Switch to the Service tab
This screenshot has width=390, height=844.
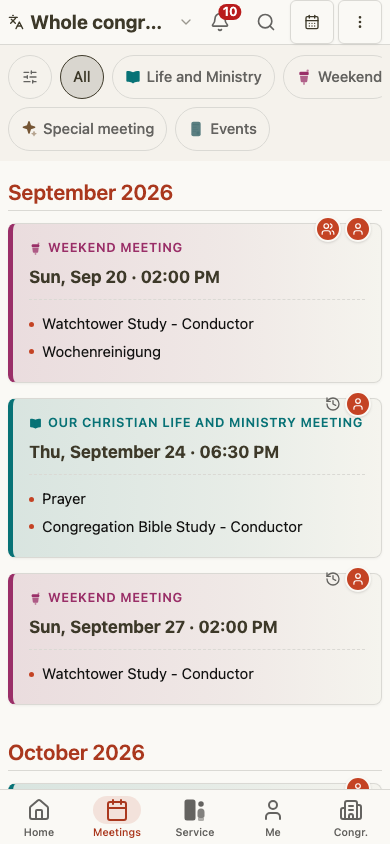[x=195, y=817]
